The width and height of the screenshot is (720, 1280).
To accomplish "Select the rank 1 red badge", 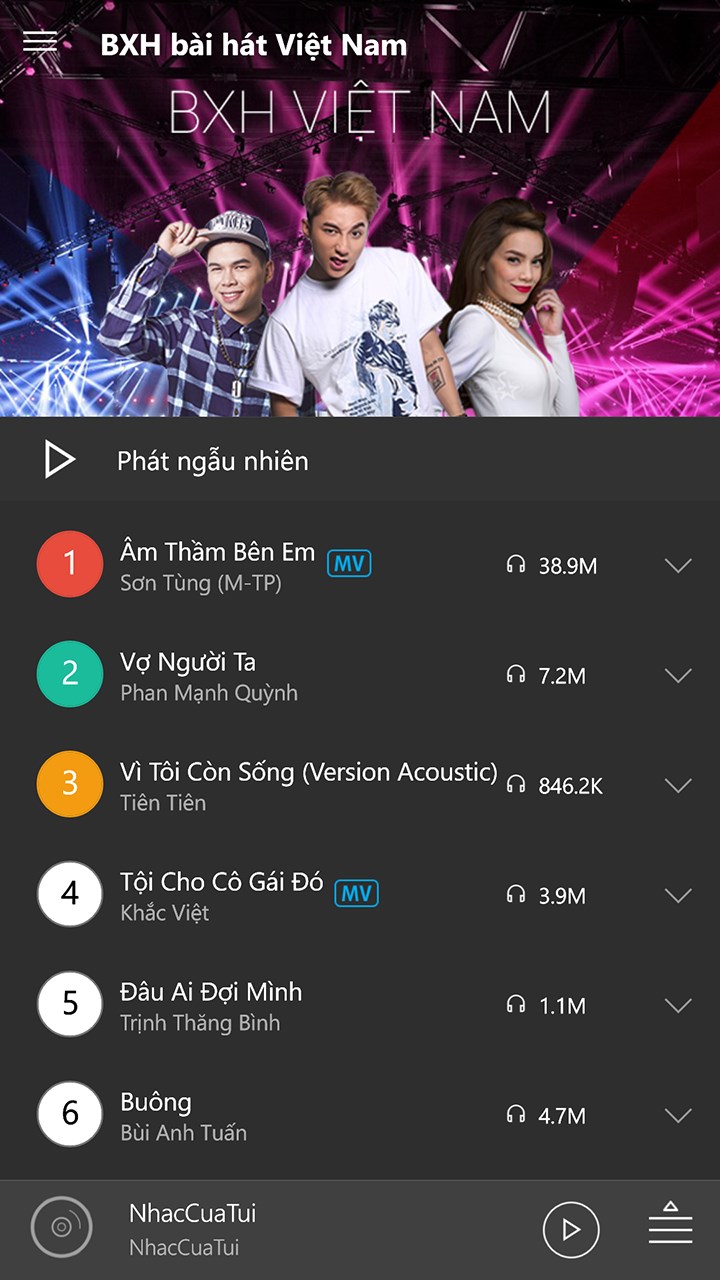I will (69, 564).
